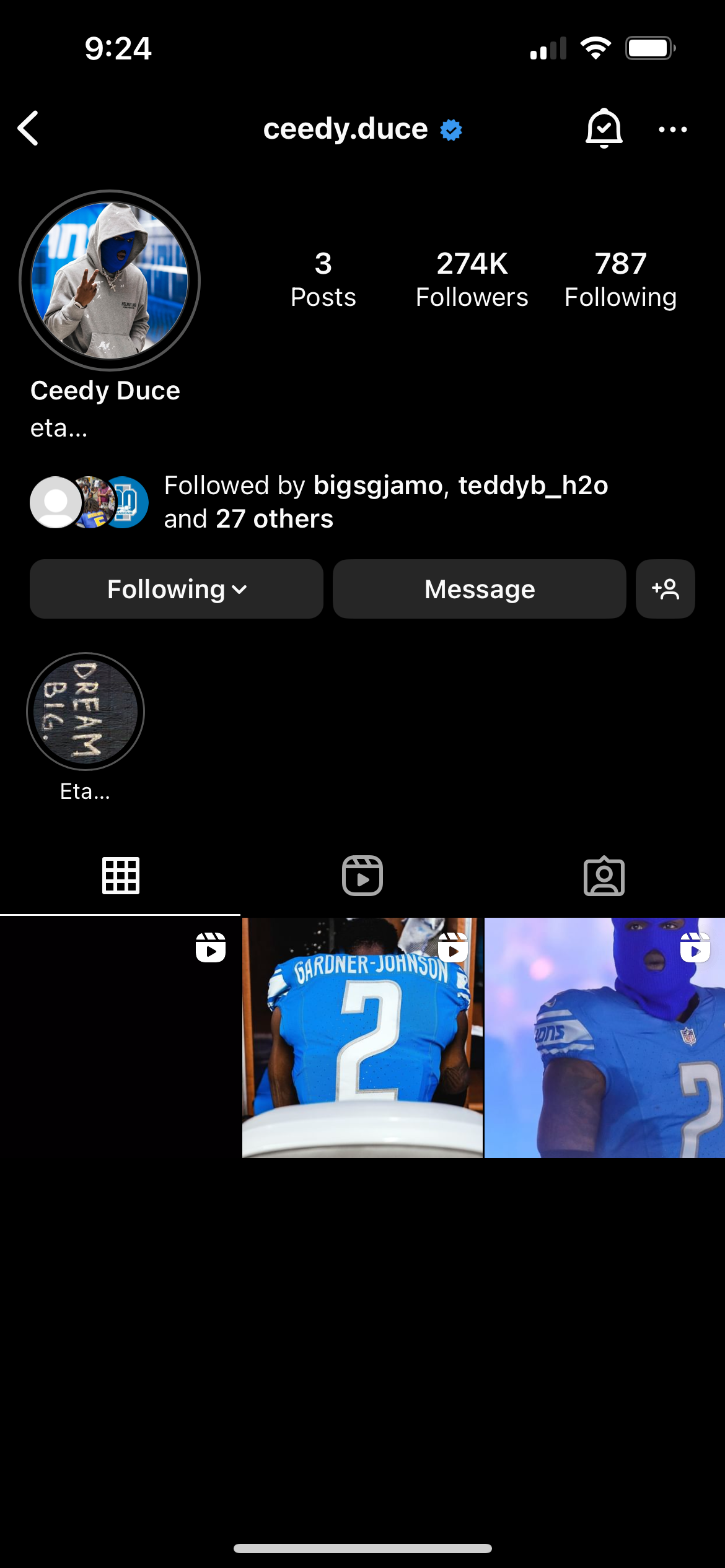The image size is (725, 1568).
Task: View mutual followers including bigsgjamo
Action: pyautogui.click(x=384, y=502)
